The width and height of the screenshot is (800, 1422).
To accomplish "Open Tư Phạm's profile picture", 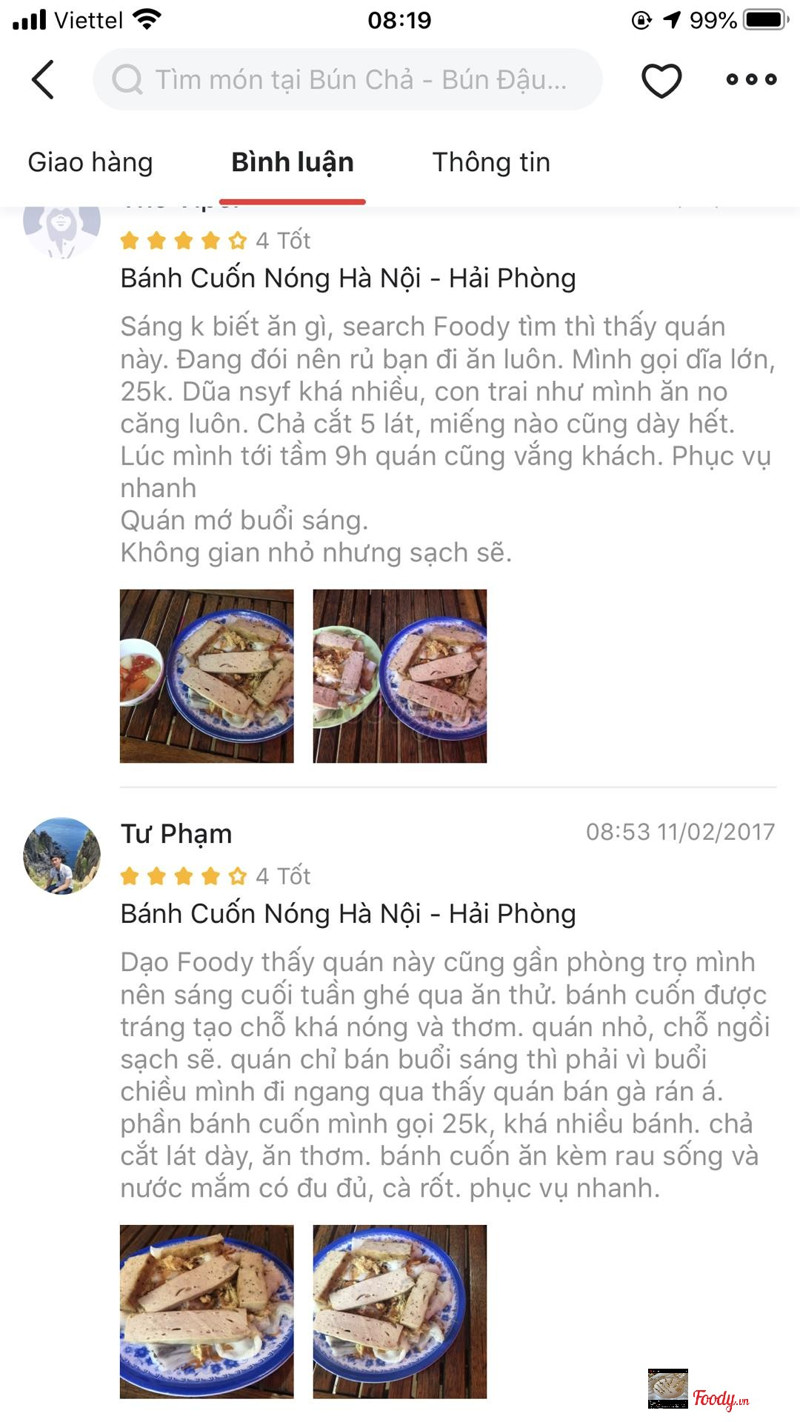I will pos(62,856).
